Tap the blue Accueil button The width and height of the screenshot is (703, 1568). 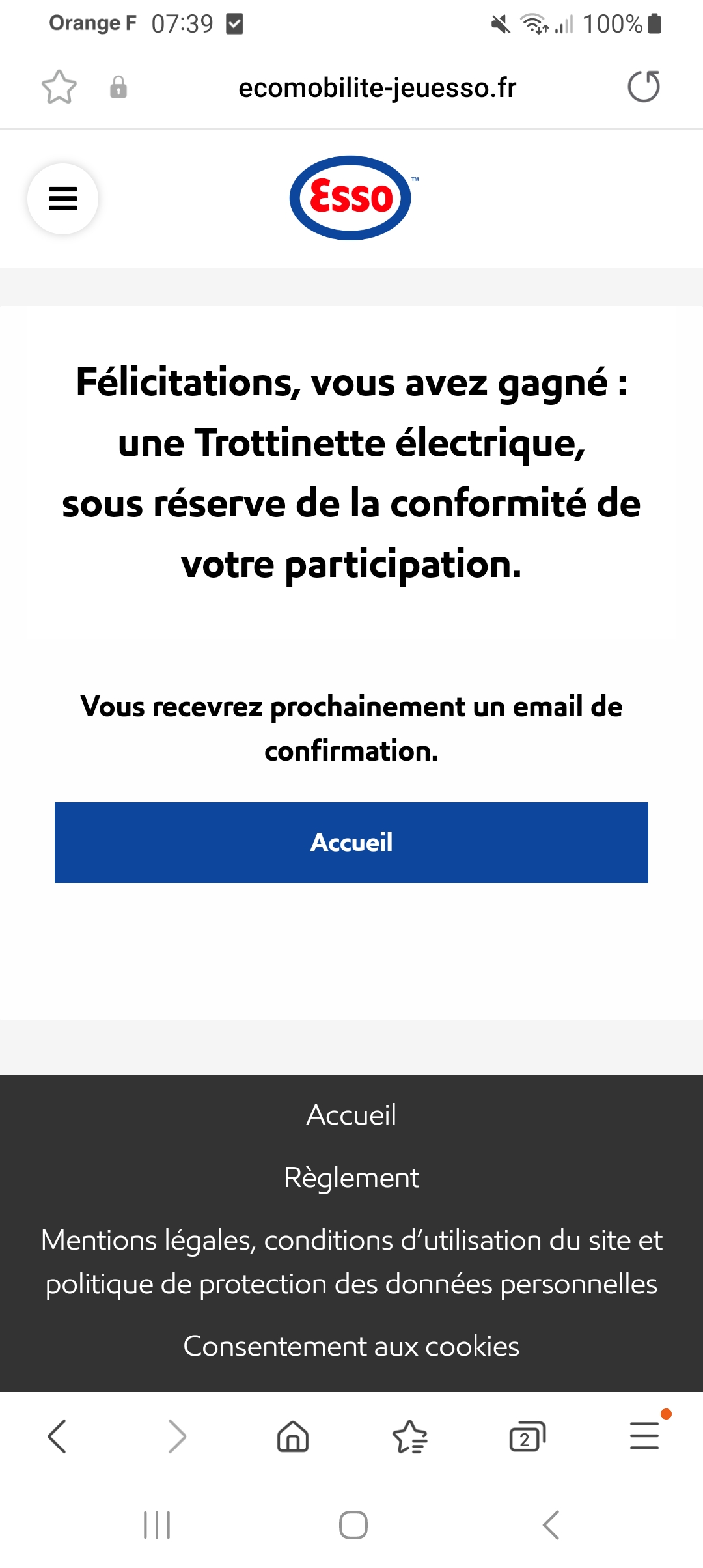pos(351,842)
